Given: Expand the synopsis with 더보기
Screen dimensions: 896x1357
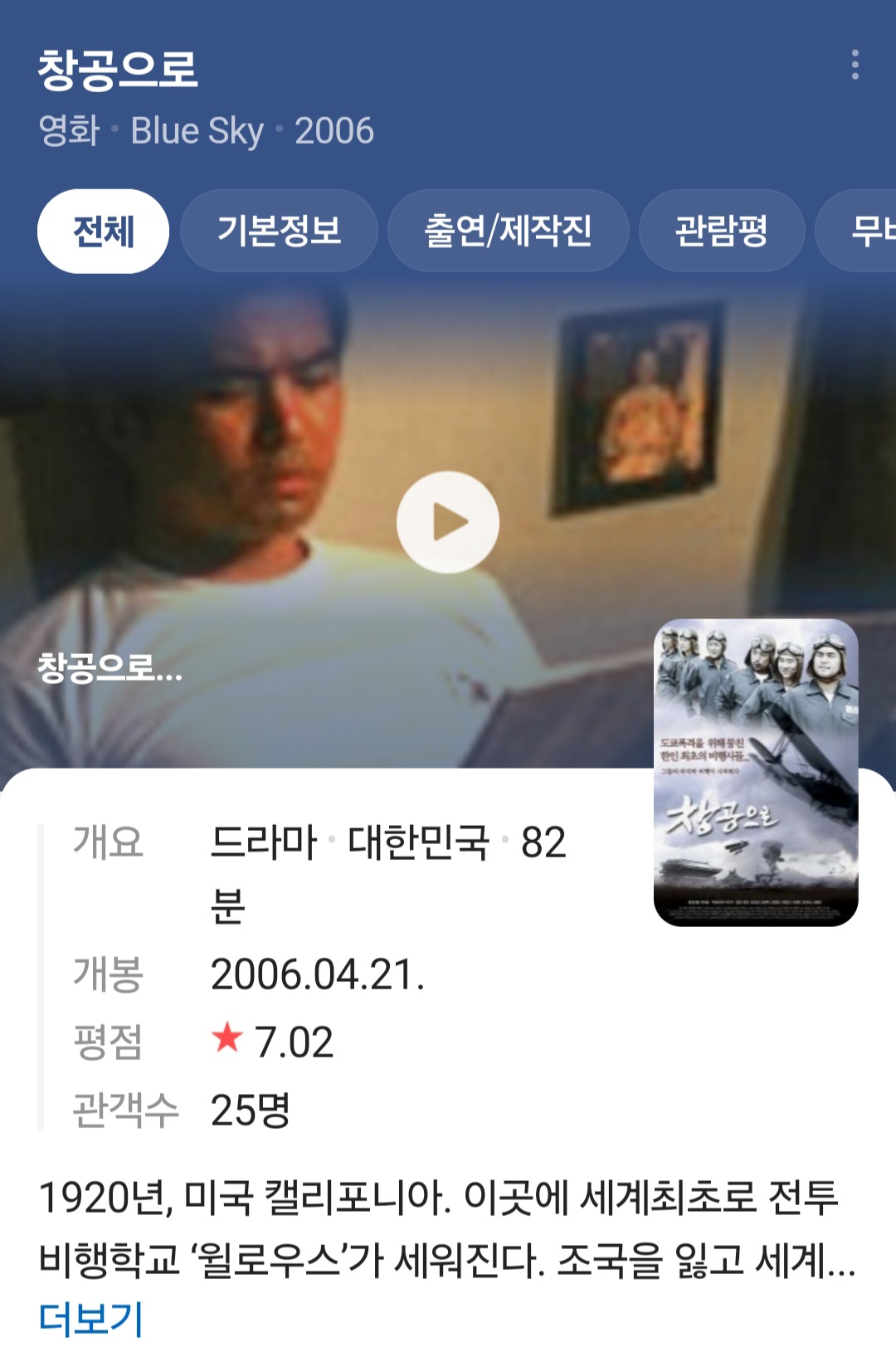Looking at the screenshot, I should click(90, 1319).
